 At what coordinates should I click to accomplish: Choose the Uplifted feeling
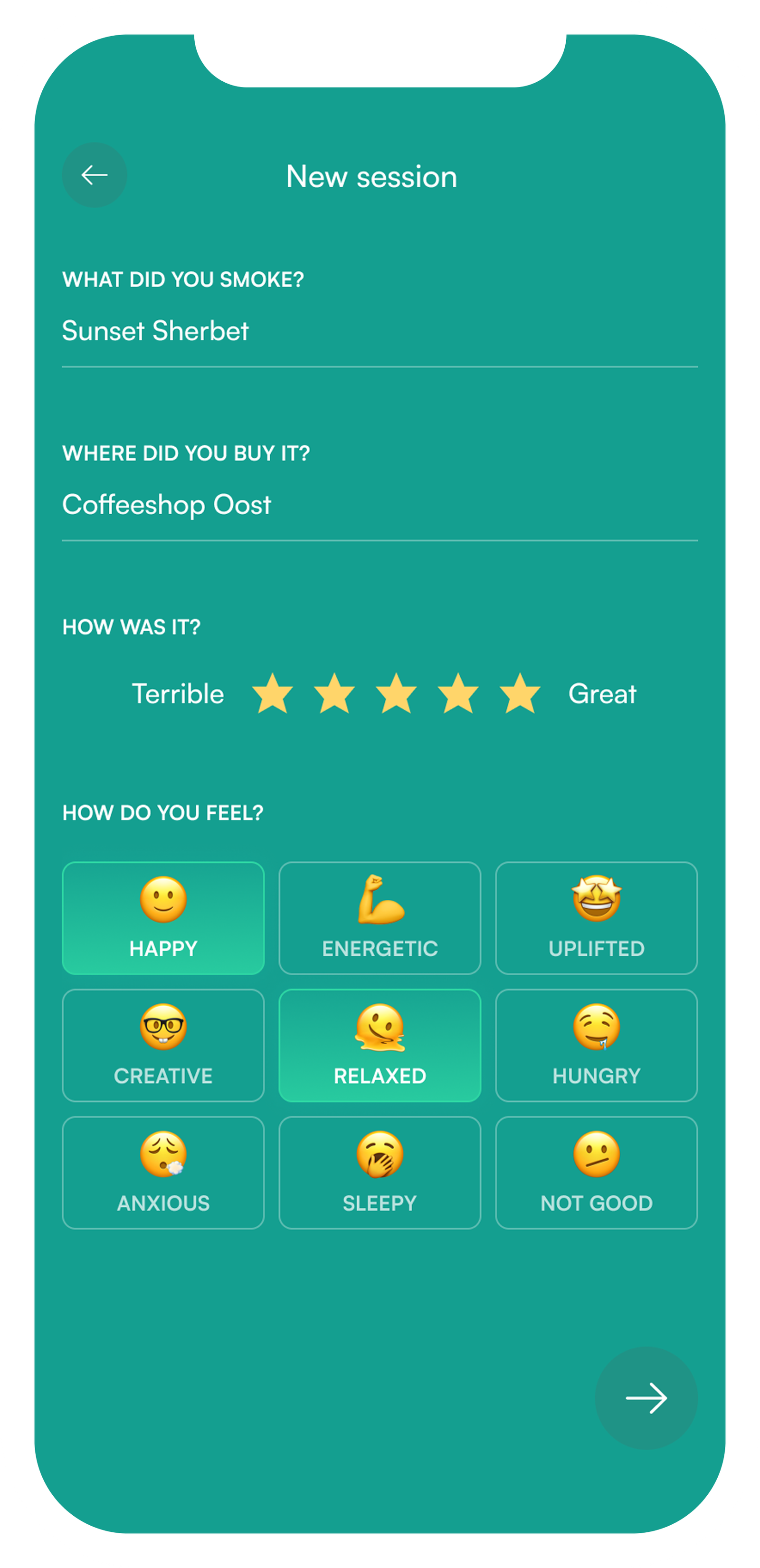tap(596, 918)
